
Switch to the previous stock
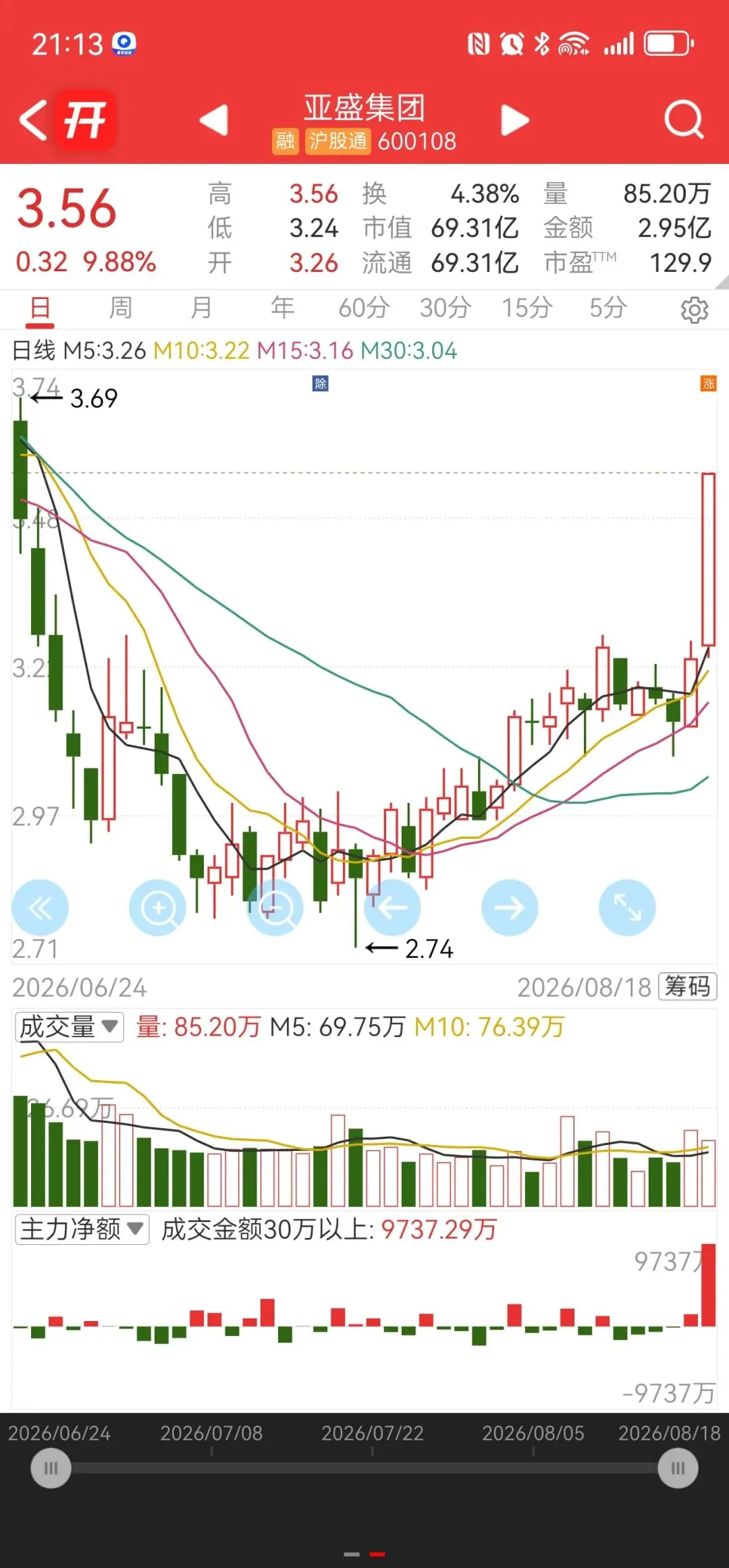pyautogui.click(x=214, y=121)
